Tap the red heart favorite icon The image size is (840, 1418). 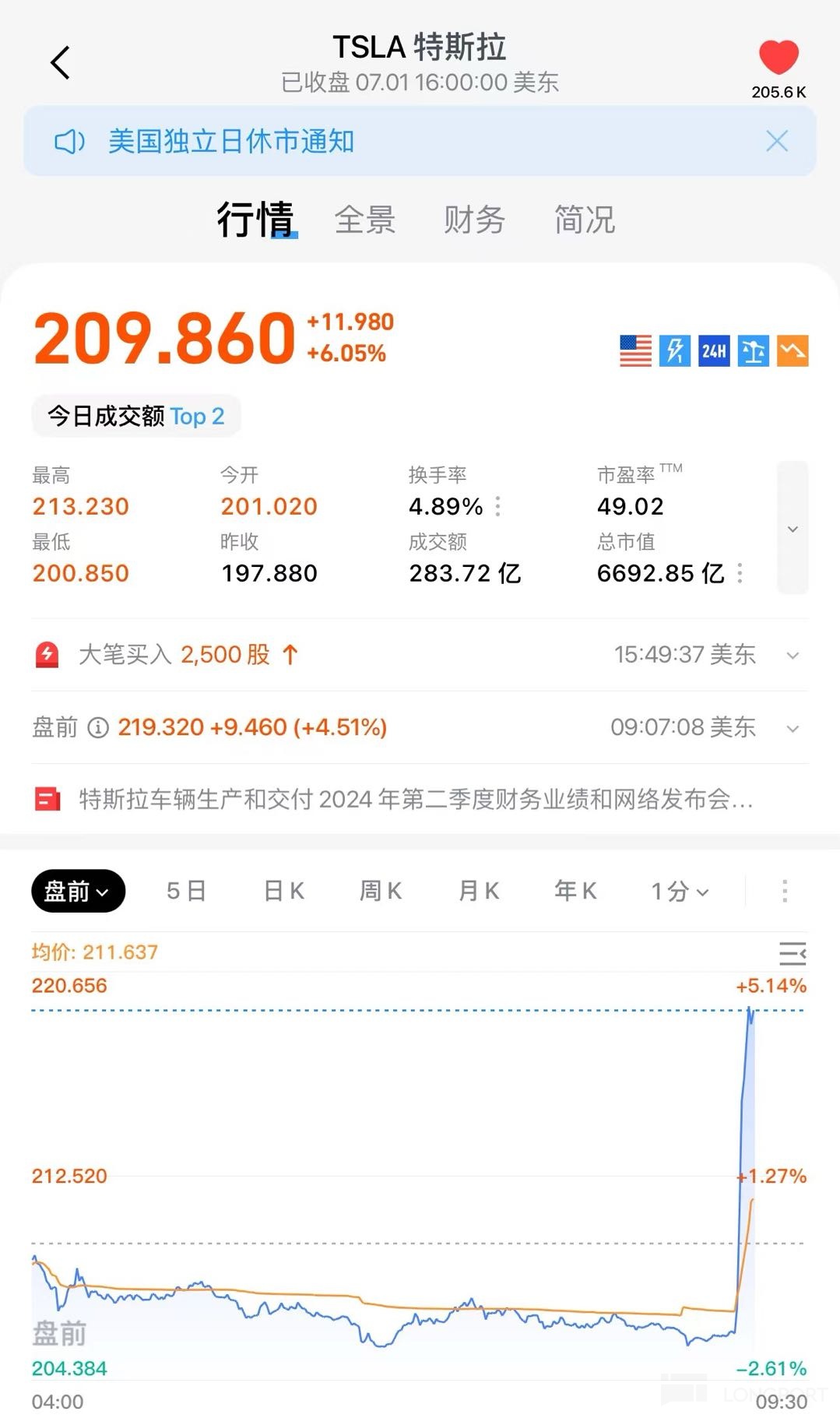pos(778,58)
